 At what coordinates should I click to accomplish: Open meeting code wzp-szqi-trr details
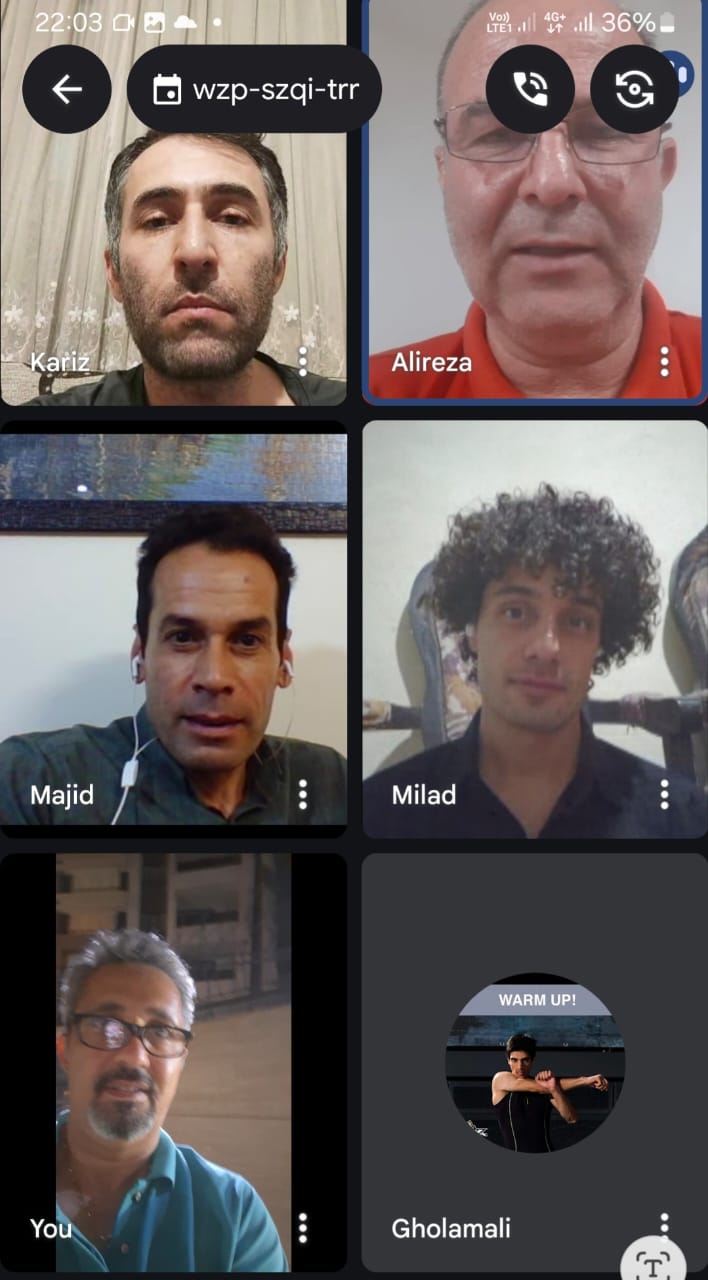[255, 90]
